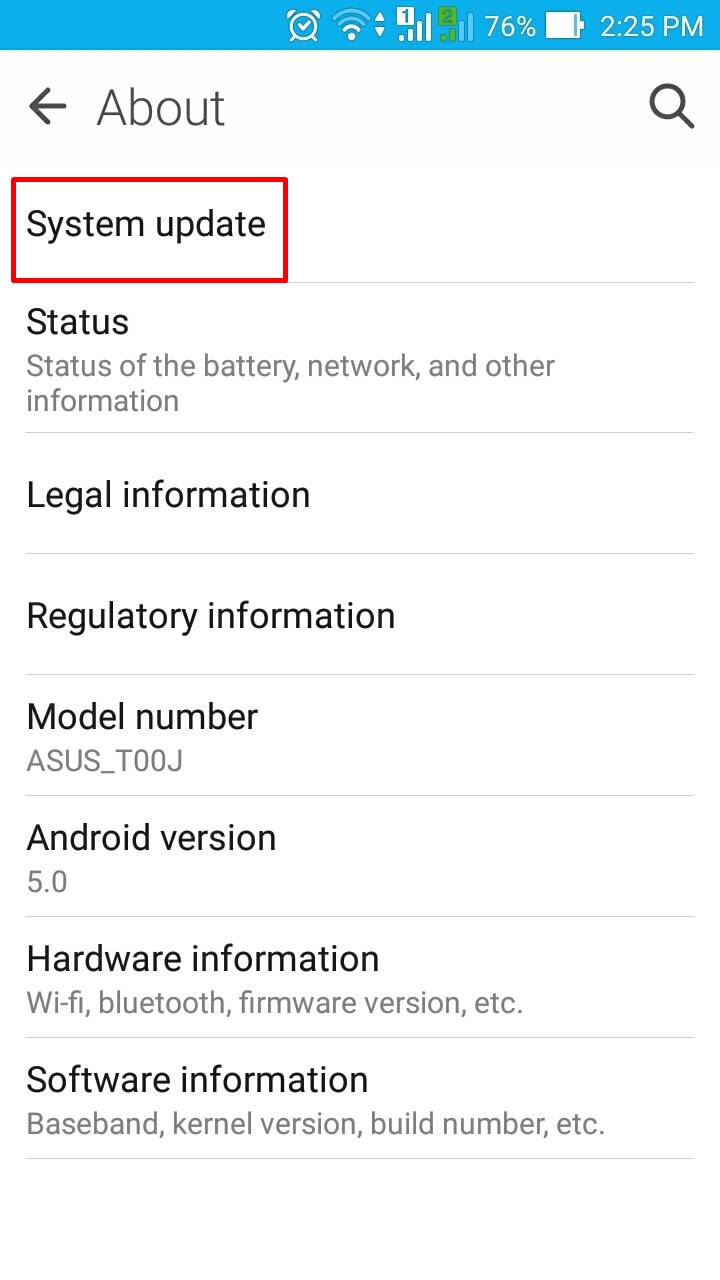Open Regulatory information

[360, 615]
